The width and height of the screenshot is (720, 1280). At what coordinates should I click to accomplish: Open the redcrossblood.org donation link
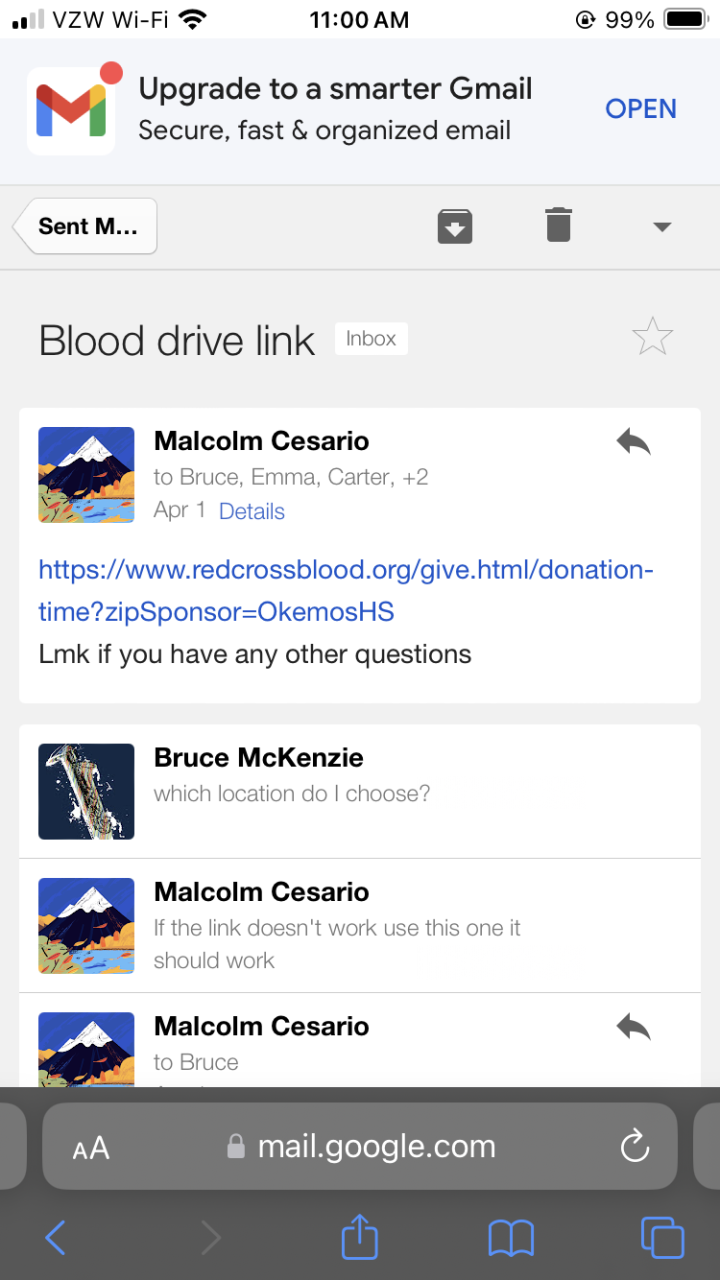coord(345,590)
